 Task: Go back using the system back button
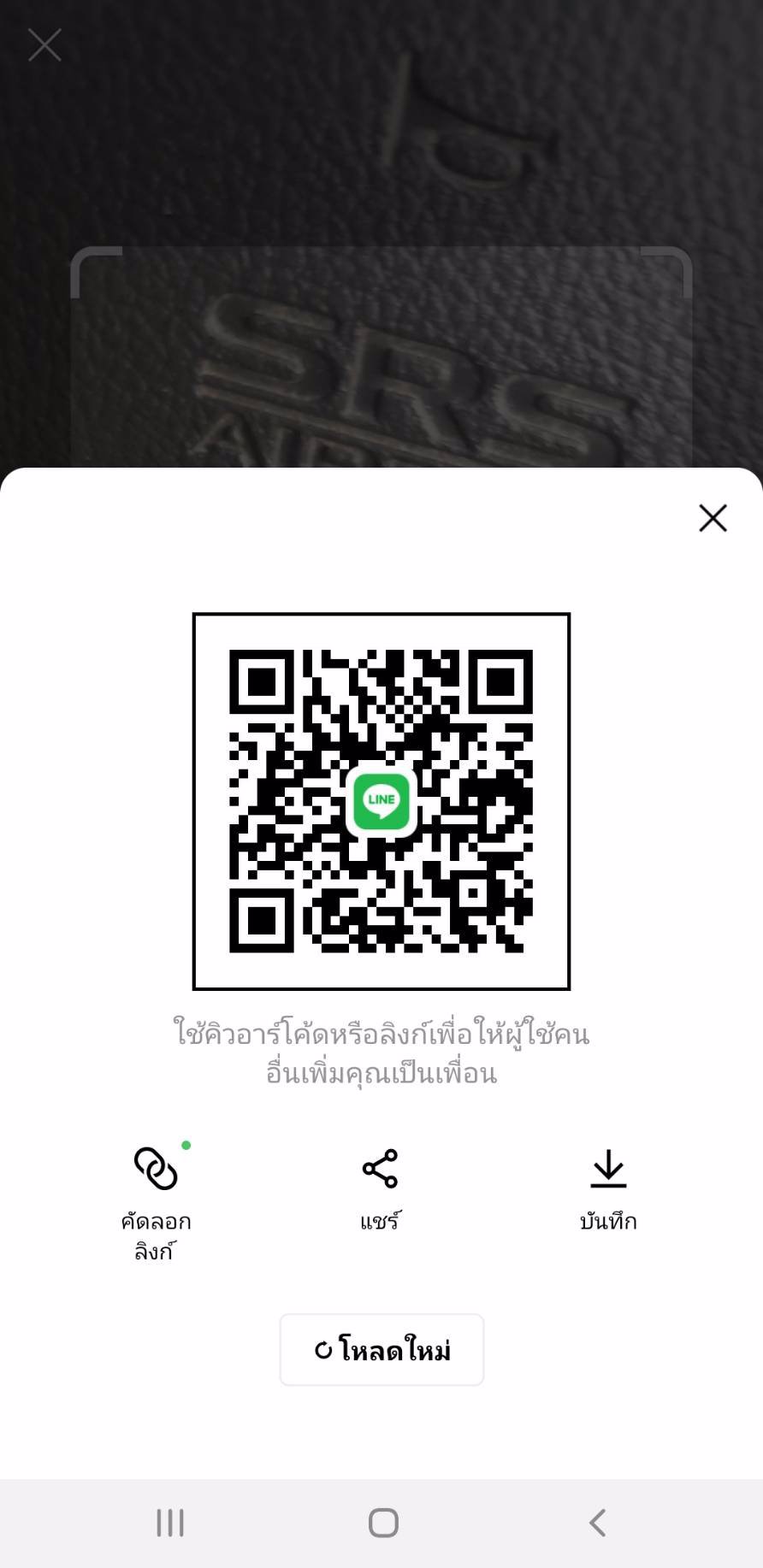pyautogui.click(x=598, y=1523)
